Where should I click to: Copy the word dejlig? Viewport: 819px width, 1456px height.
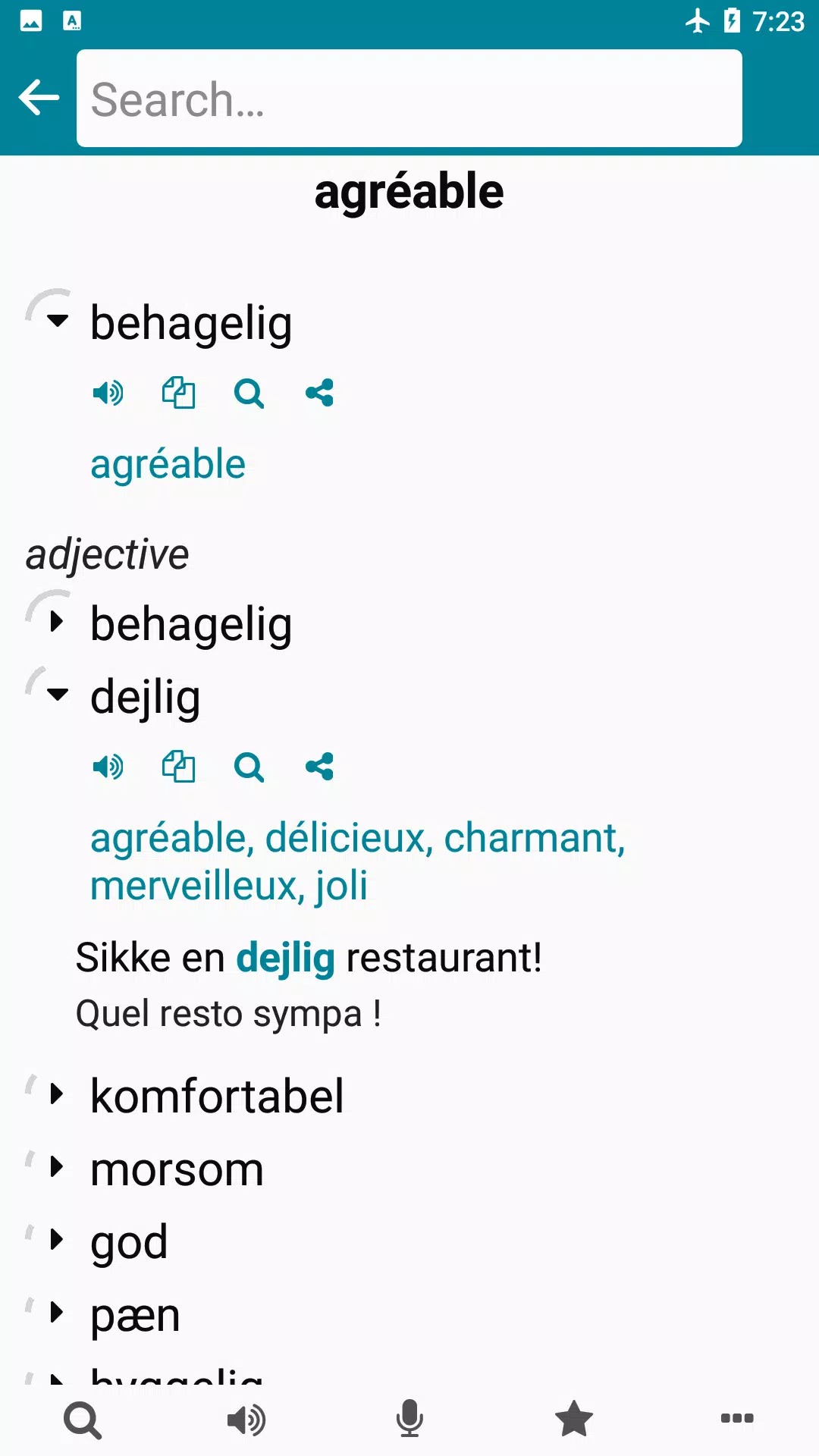pos(178,767)
